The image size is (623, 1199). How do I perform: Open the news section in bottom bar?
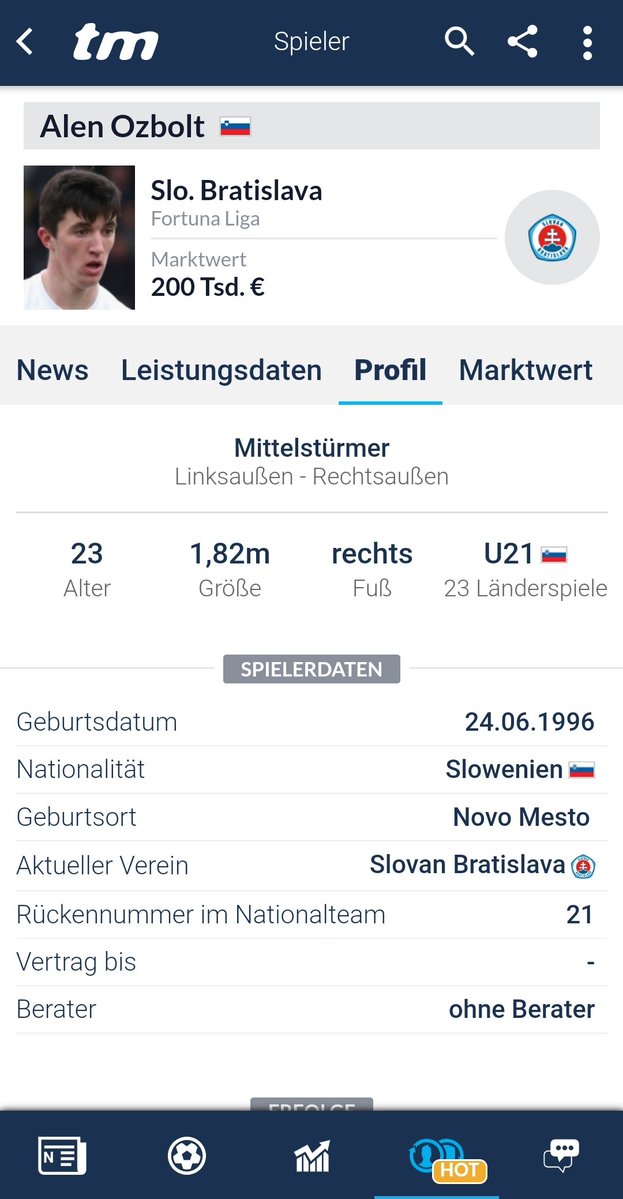point(63,1155)
